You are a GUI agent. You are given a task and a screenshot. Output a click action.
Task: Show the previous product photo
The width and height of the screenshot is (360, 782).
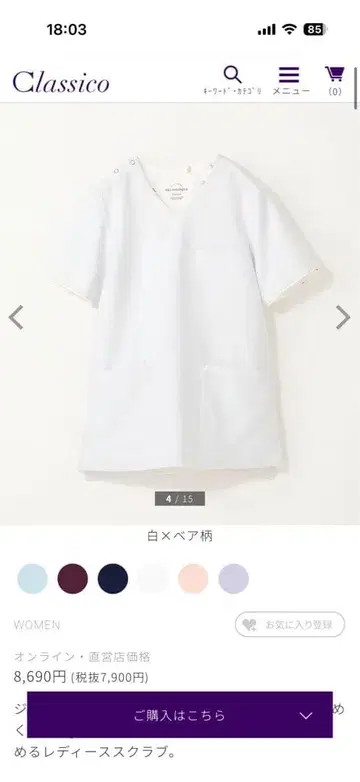pos(16,318)
